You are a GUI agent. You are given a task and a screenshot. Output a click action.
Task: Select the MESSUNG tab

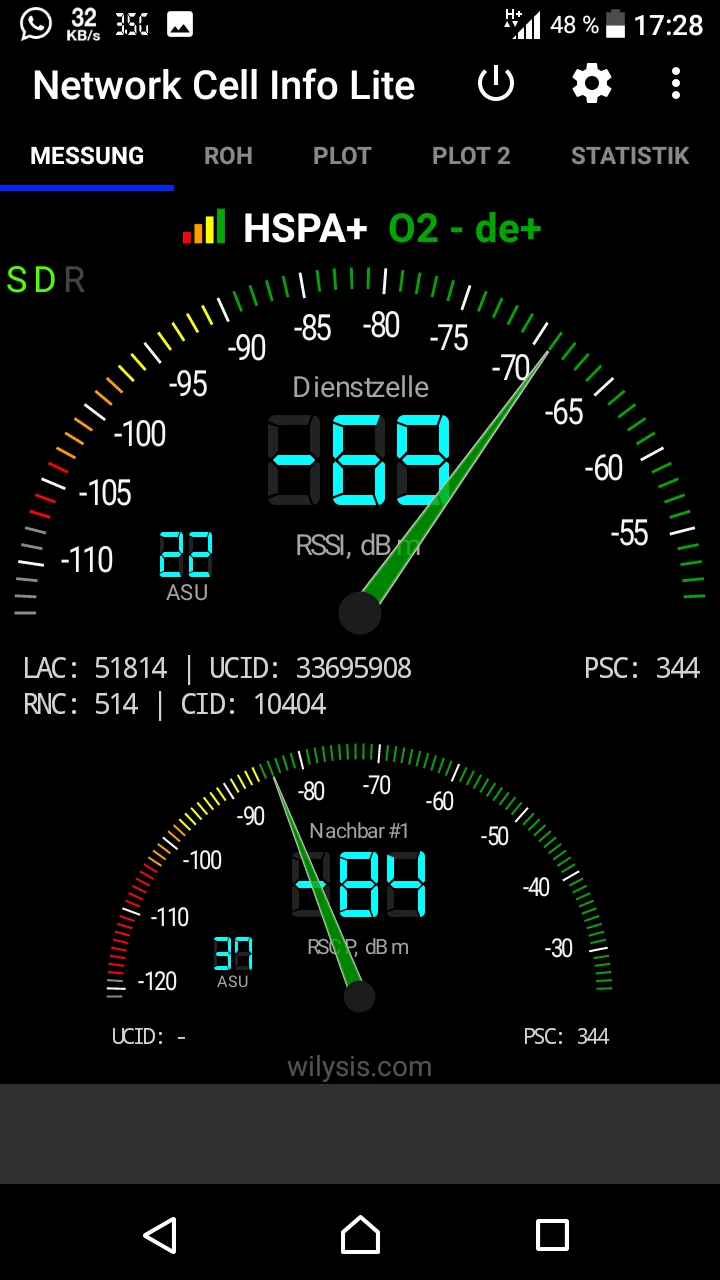click(87, 156)
